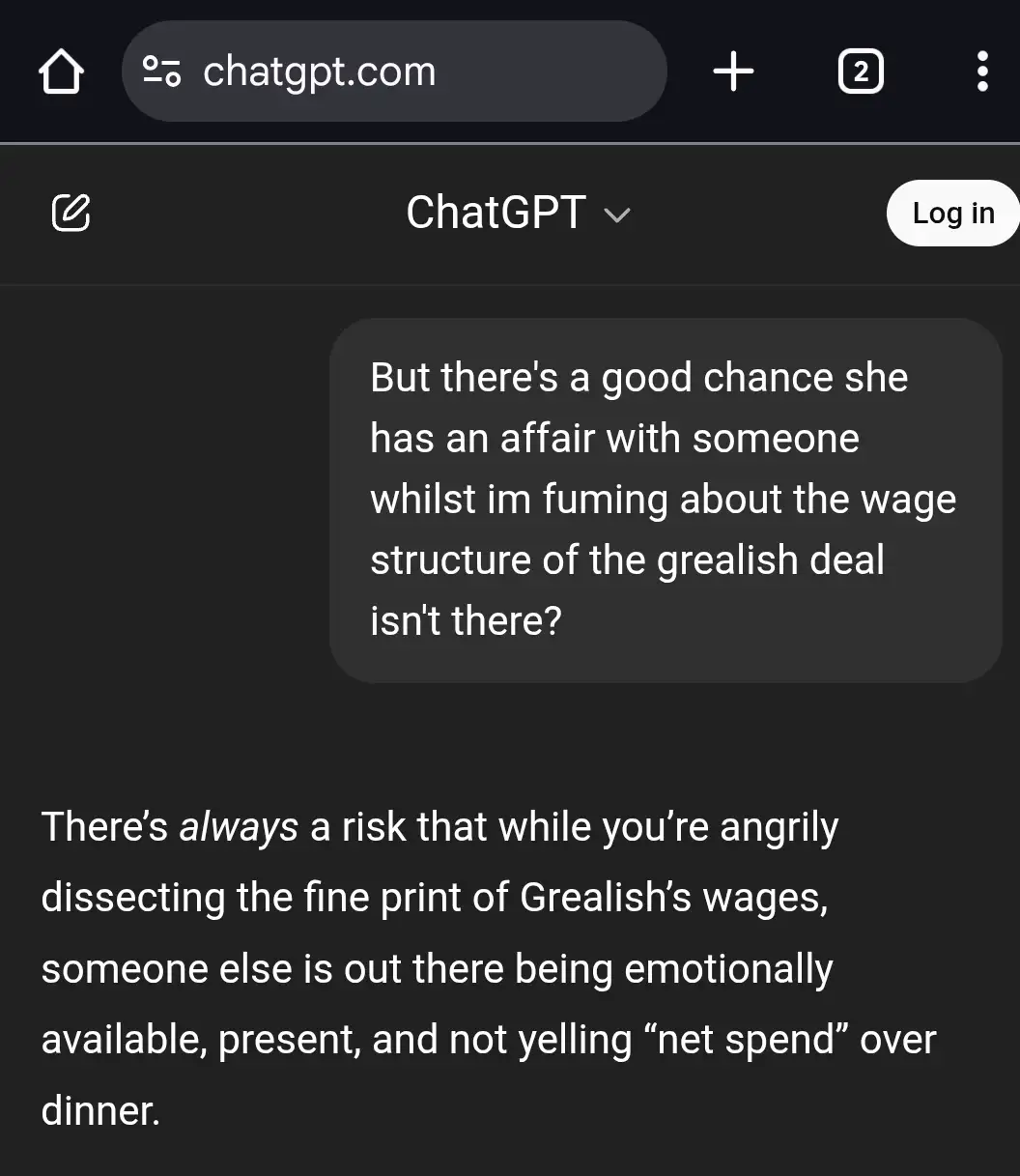This screenshot has width=1020, height=1176.
Task: Tap the Log in button
Action: point(951,214)
